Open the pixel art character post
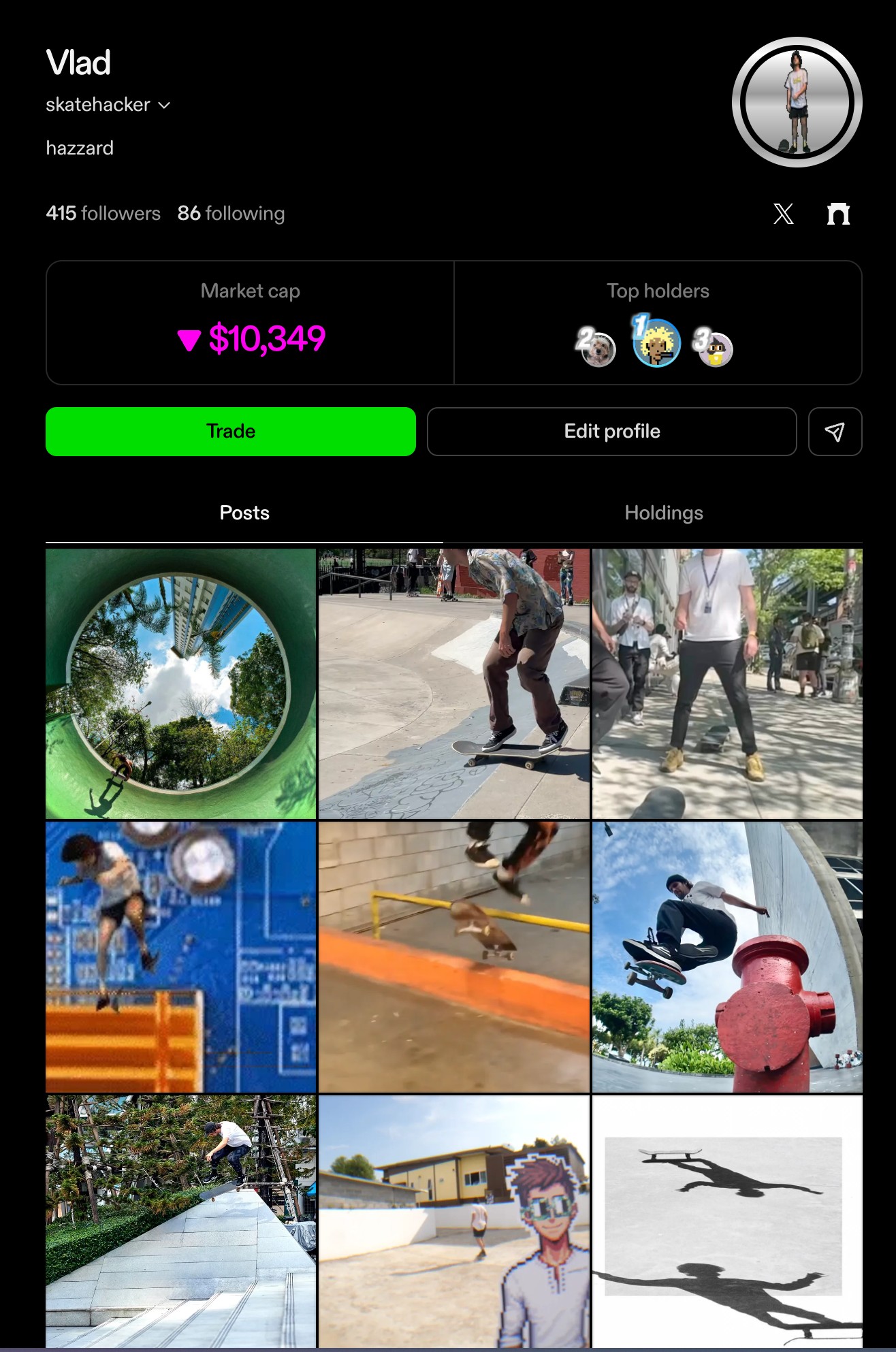Viewport: 896px width, 1352px height. (453, 1221)
